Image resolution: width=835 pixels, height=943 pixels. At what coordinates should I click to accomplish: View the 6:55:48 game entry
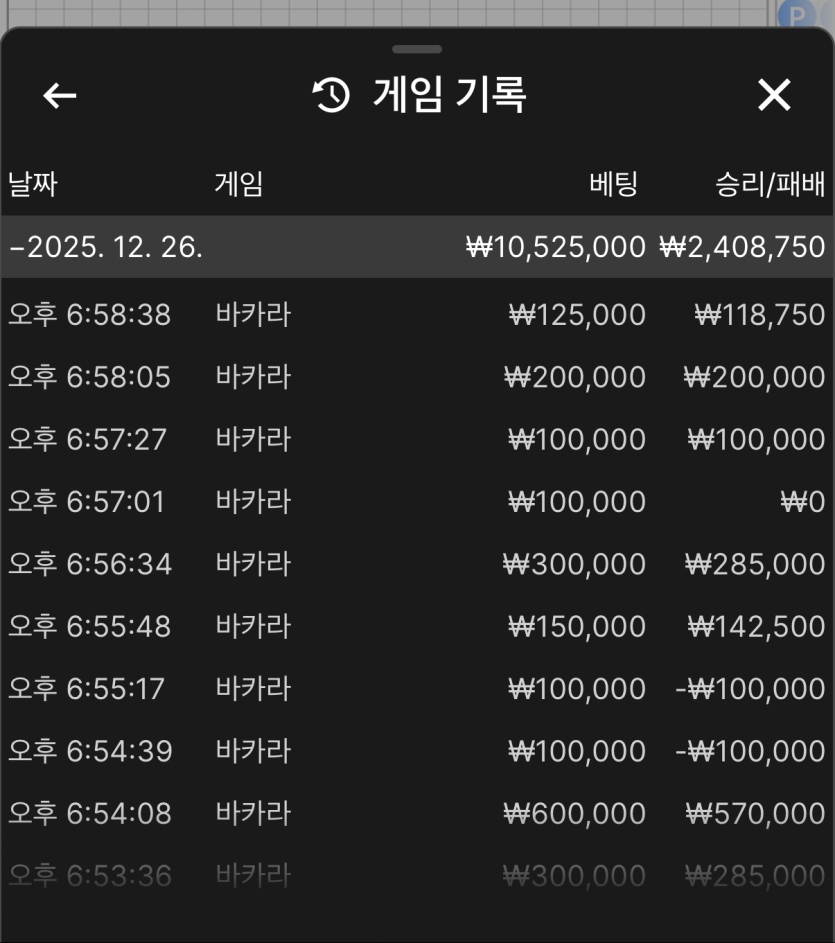point(418,626)
